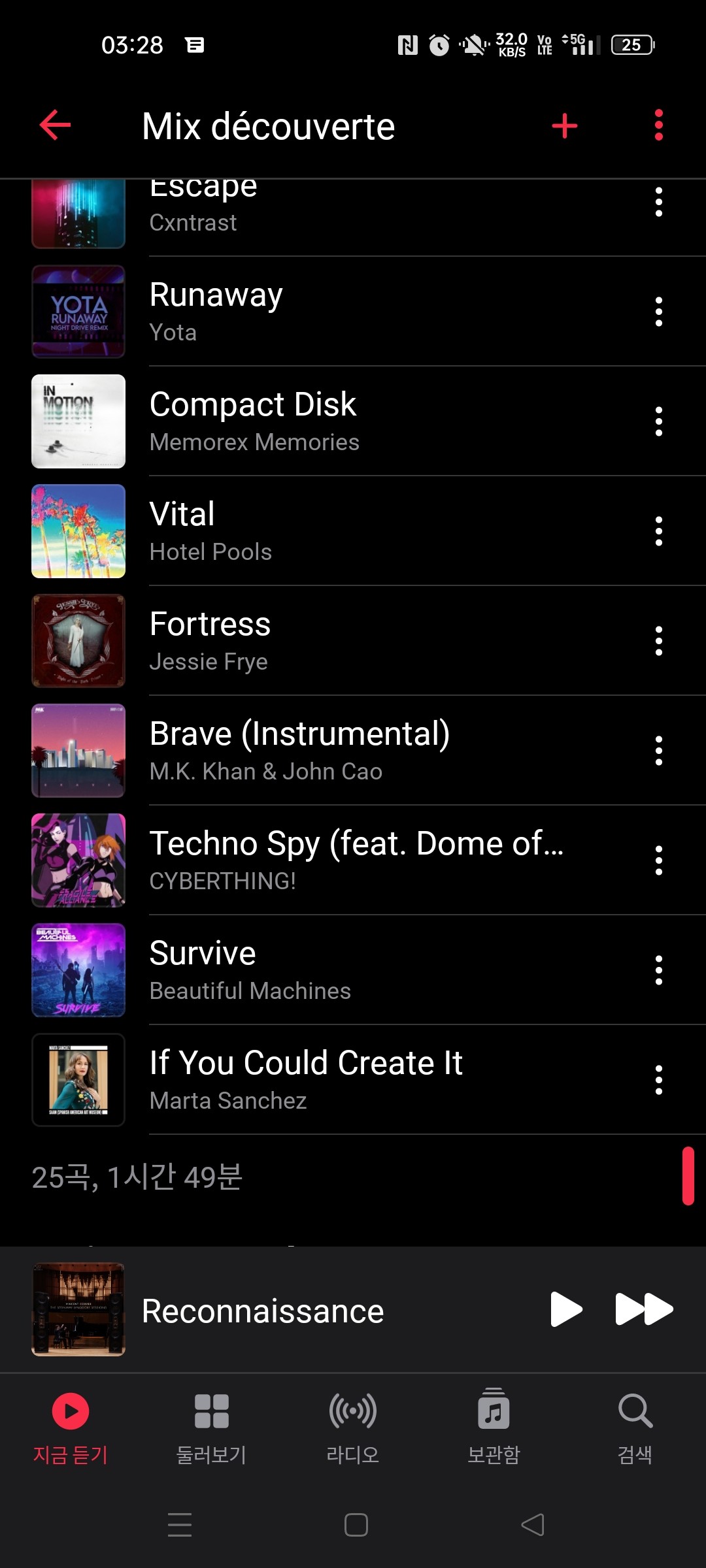The width and height of the screenshot is (706, 1568).
Task: Add Mix découverte with the plus icon
Action: pyautogui.click(x=564, y=126)
